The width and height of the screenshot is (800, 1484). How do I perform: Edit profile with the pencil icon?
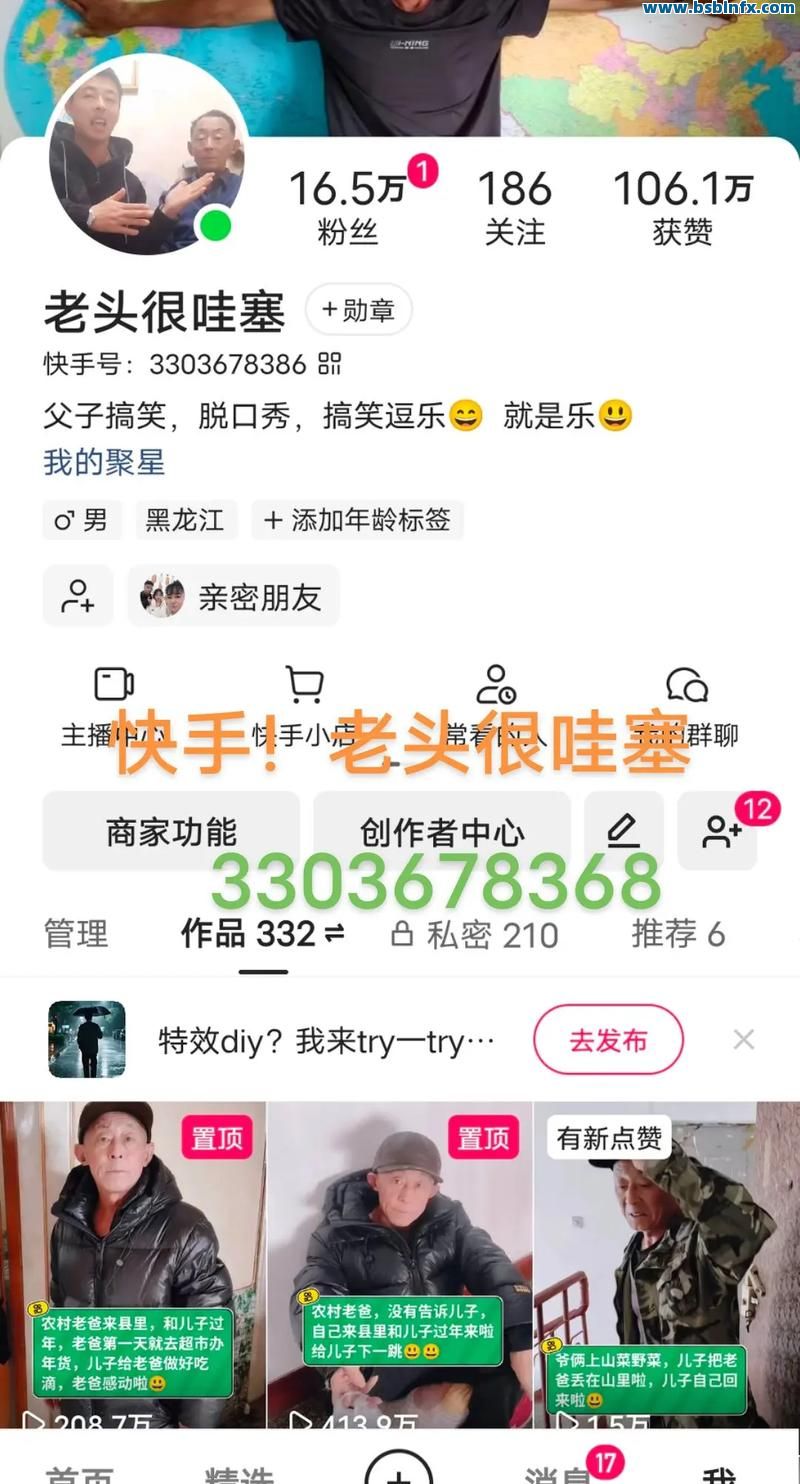tap(623, 831)
